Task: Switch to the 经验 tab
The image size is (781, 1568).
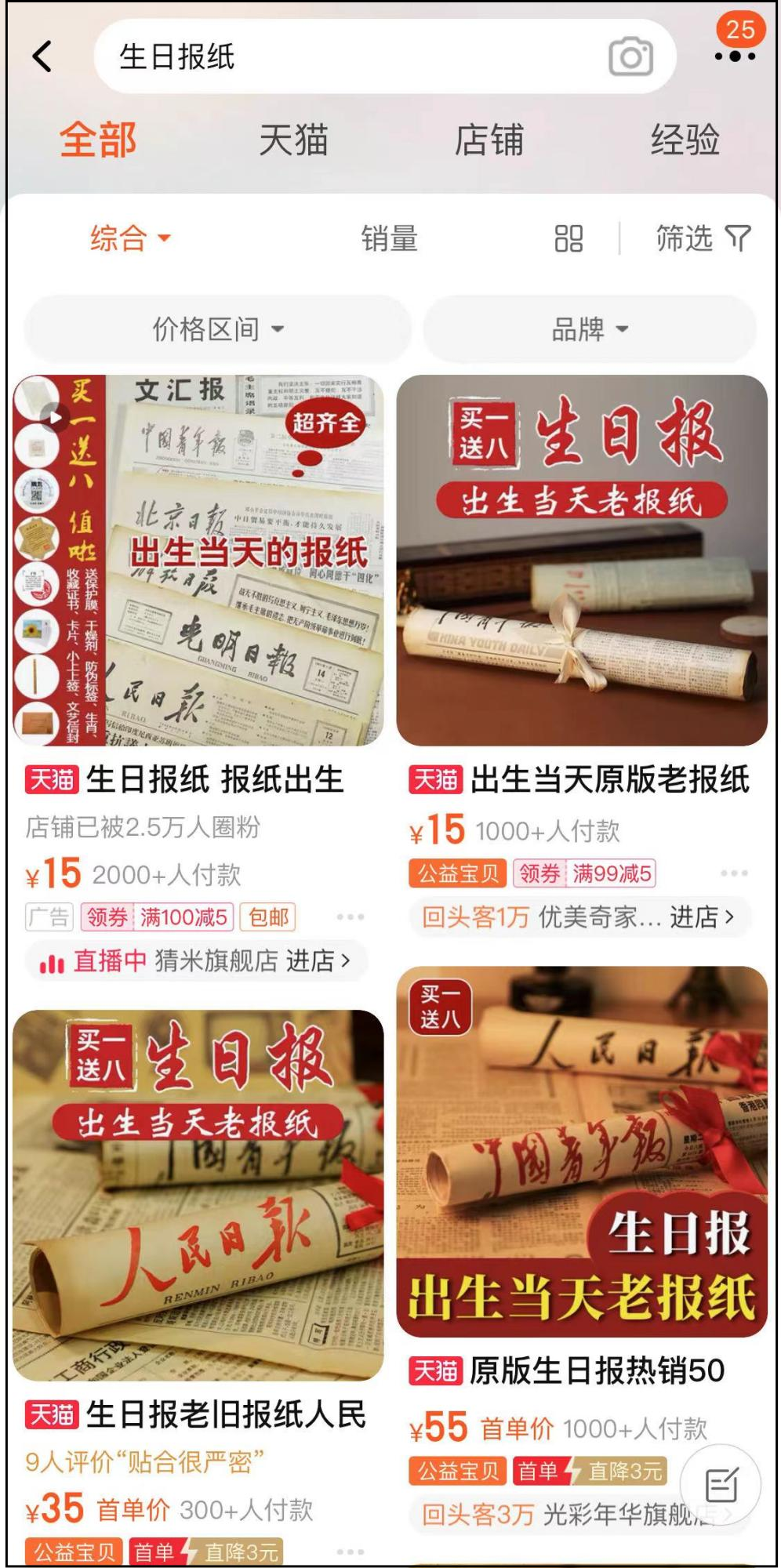Action: pos(685,140)
